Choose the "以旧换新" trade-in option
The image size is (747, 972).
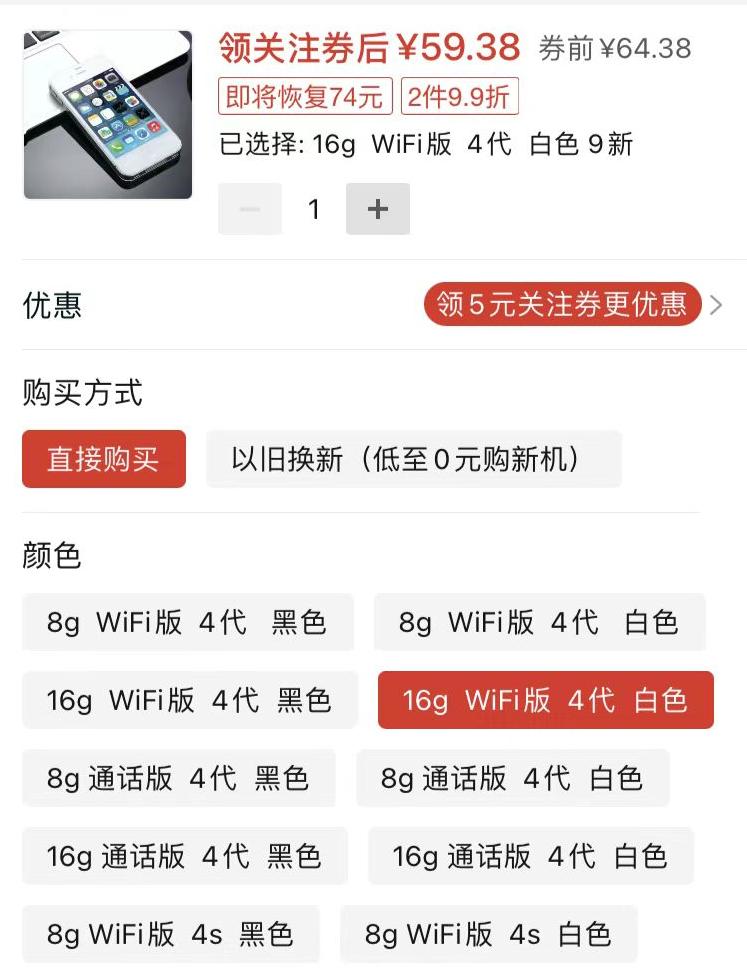click(x=413, y=458)
